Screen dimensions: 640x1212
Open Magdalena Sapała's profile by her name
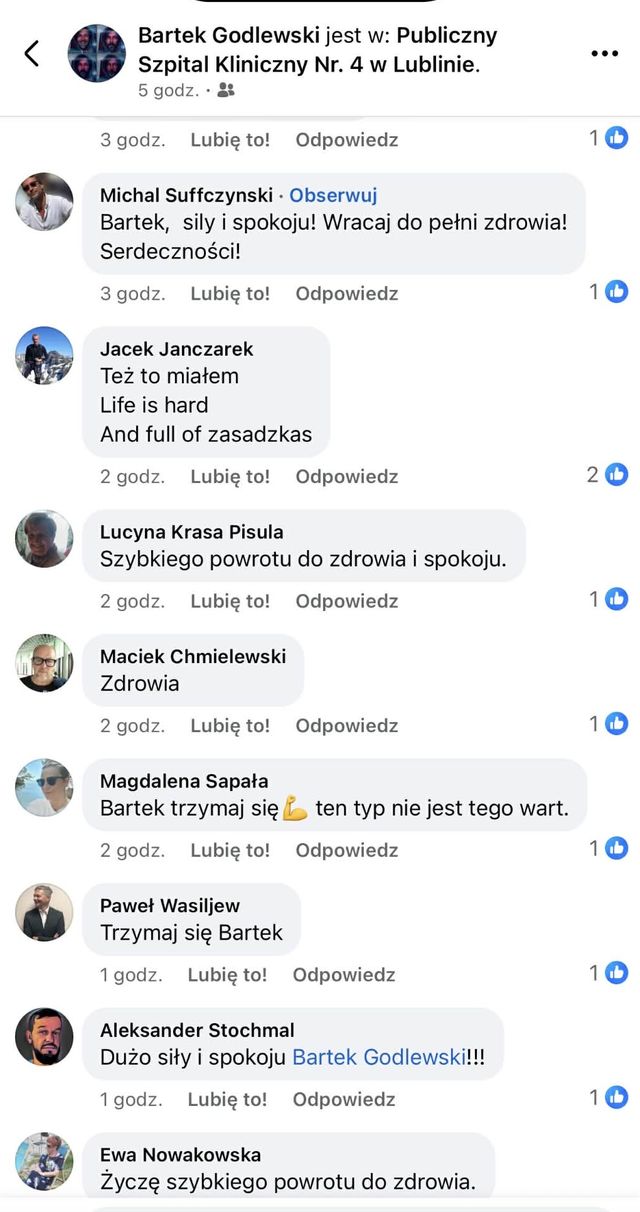184,781
